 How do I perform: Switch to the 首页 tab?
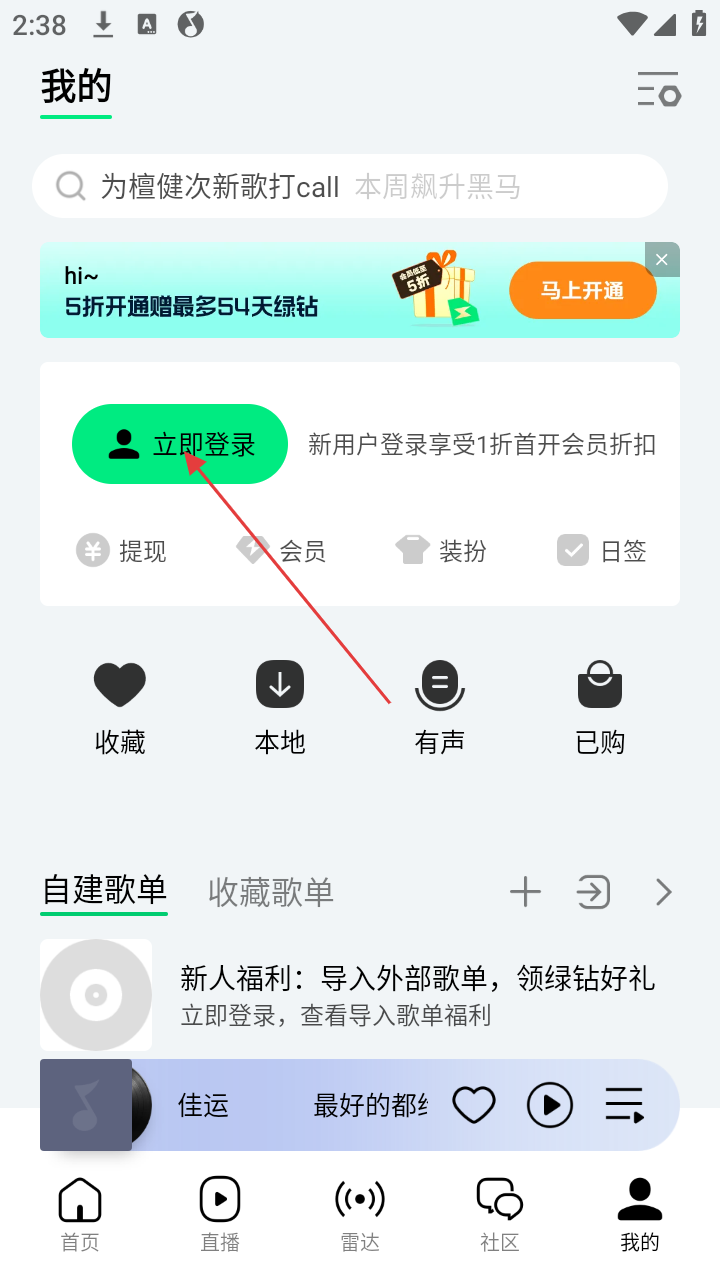tap(80, 1214)
